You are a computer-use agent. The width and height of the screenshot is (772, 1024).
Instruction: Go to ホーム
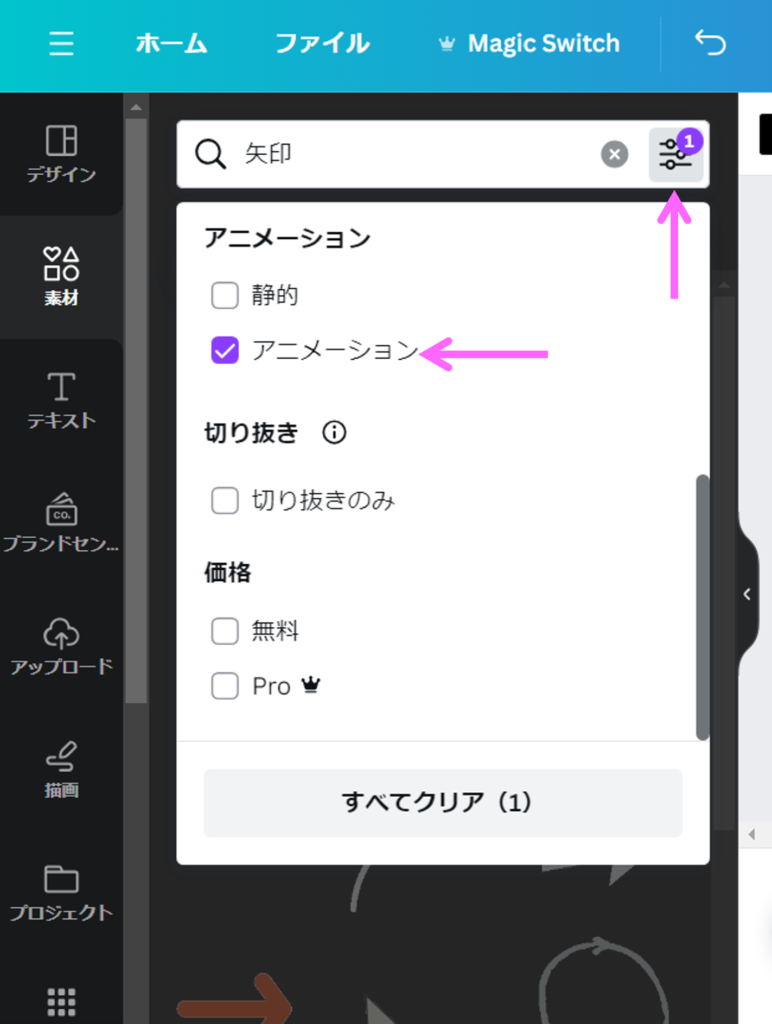[x=171, y=44]
